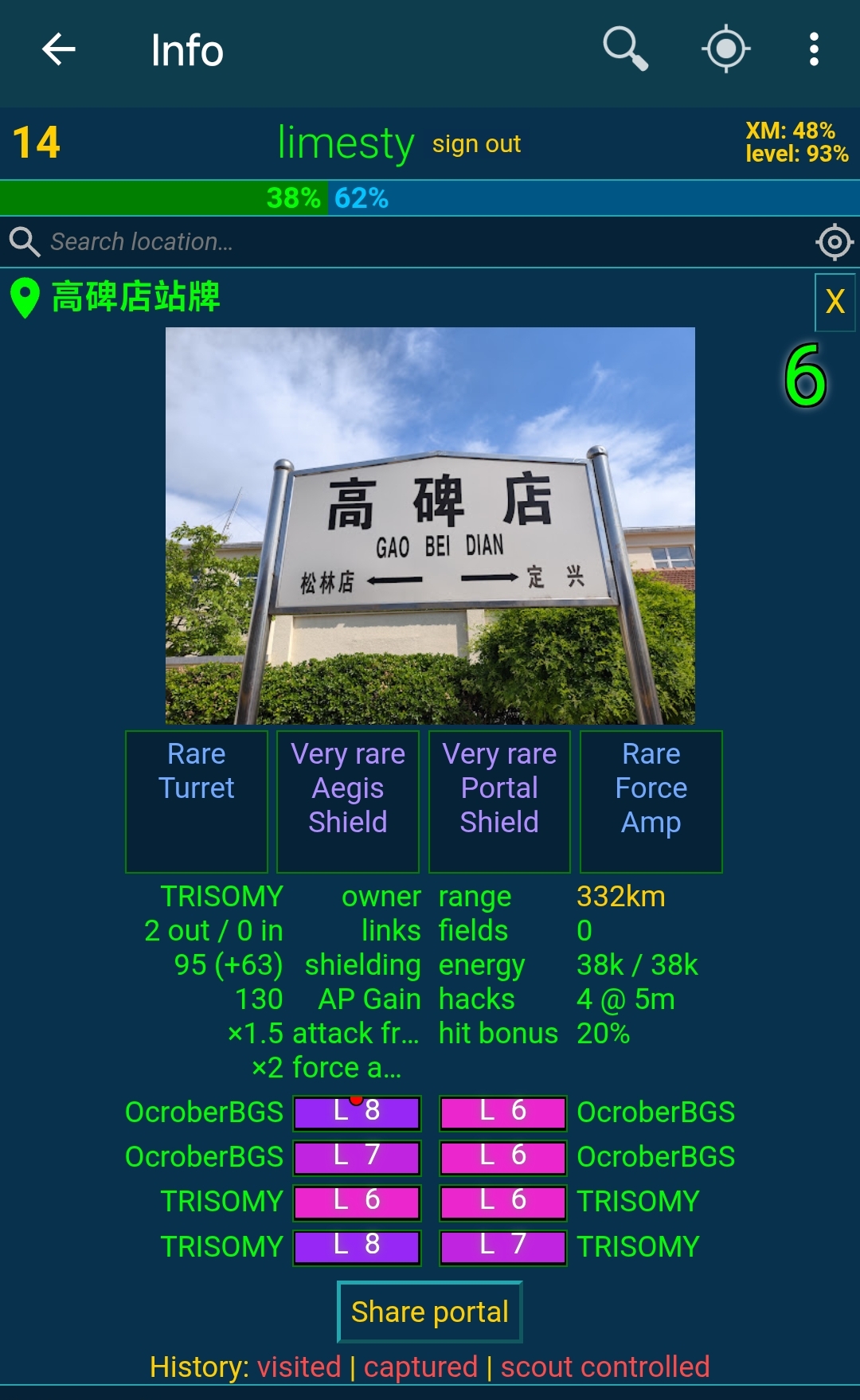
Task: Tap the crosshair icon beside the search field
Action: [x=834, y=241]
